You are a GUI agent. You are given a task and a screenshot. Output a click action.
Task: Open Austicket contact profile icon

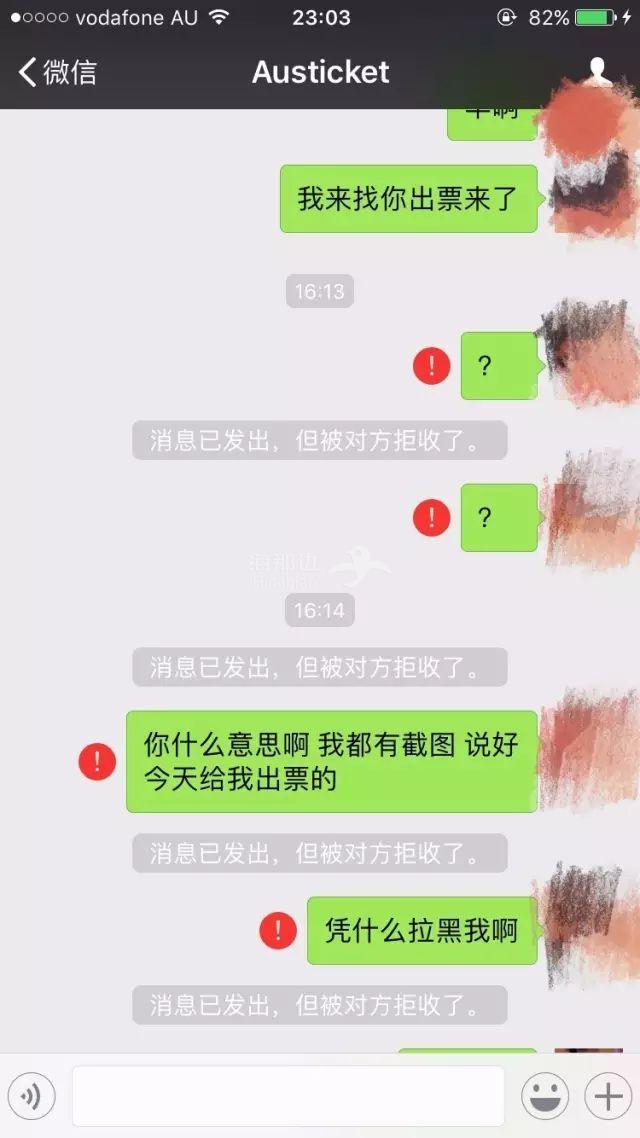click(x=598, y=72)
